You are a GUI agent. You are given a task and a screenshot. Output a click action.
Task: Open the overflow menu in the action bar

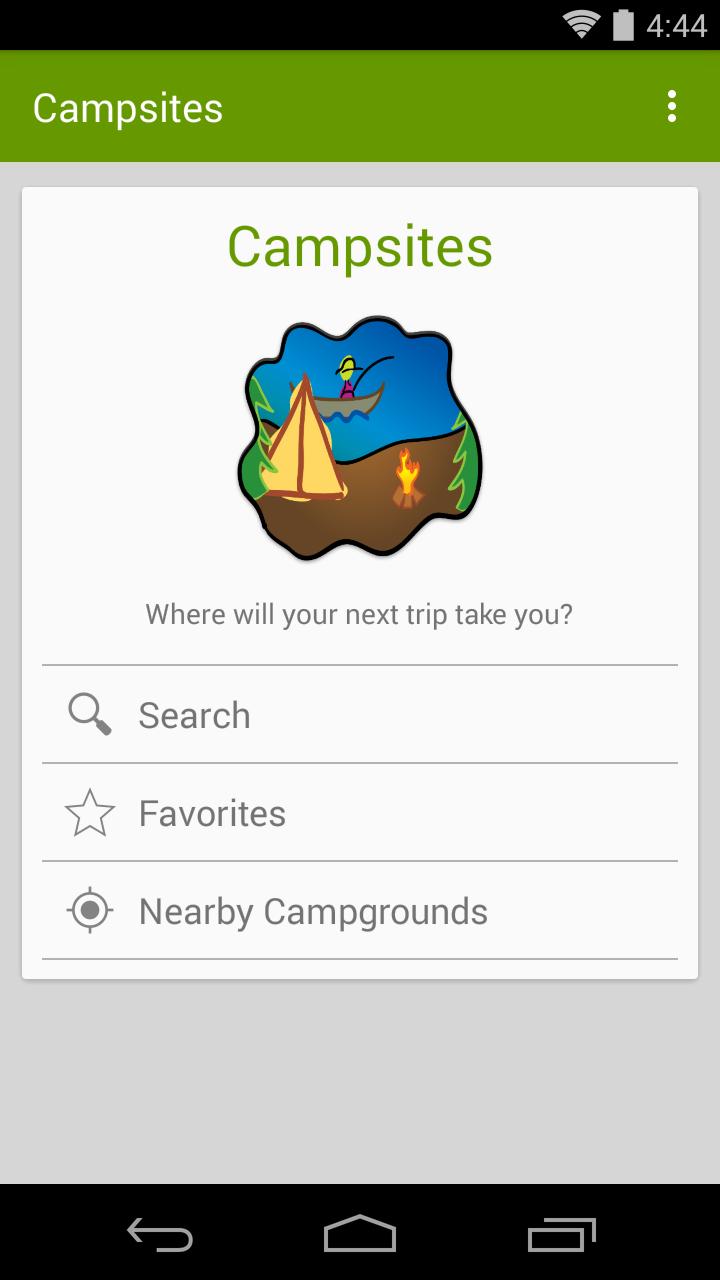point(671,106)
